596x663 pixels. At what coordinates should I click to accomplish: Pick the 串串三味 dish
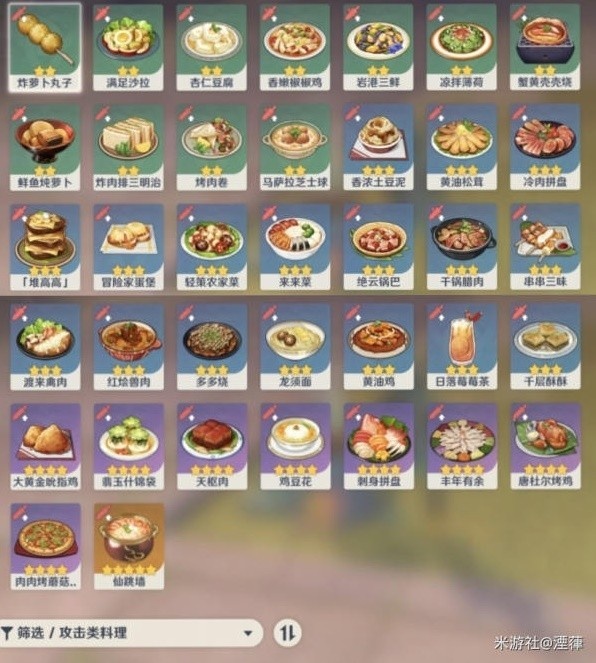(545, 247)
